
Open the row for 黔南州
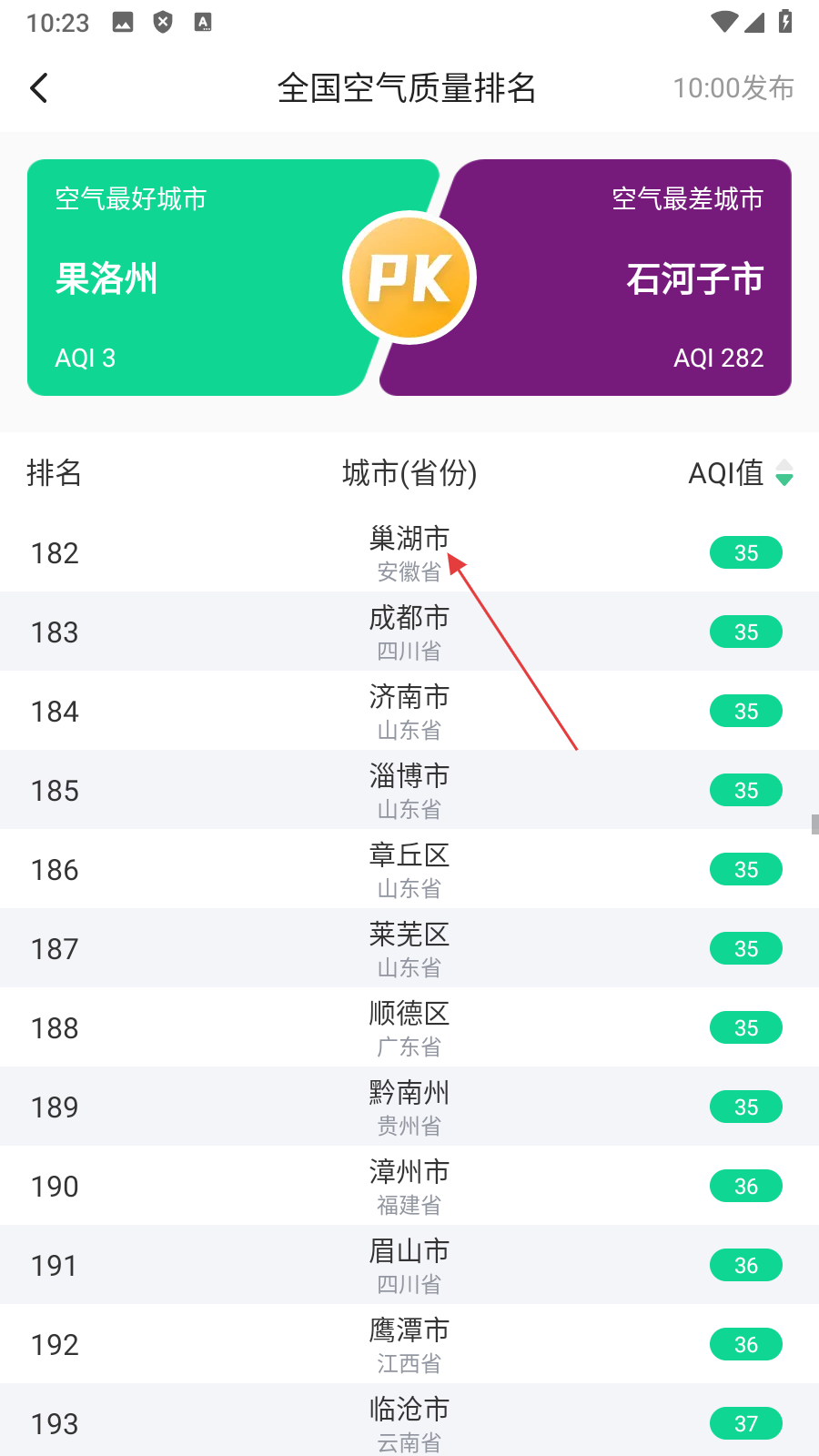pos(409,1107)
